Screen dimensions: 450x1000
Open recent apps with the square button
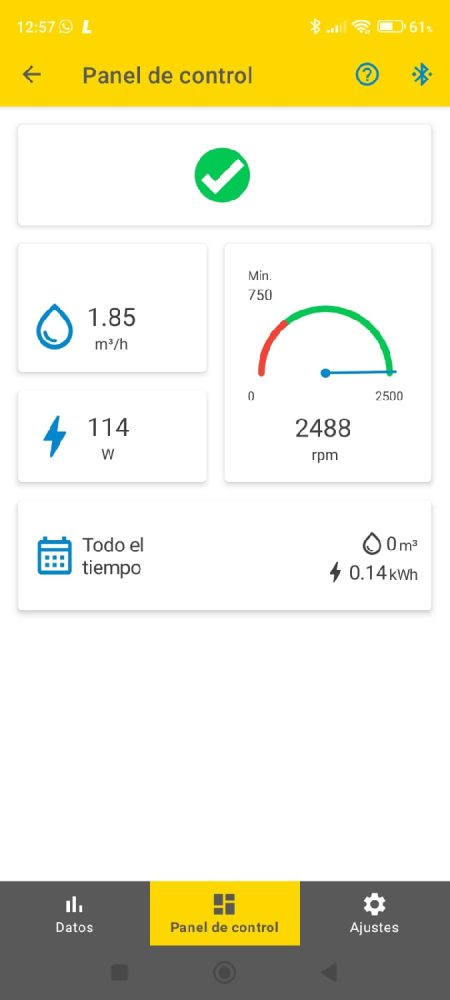(119, 973)
